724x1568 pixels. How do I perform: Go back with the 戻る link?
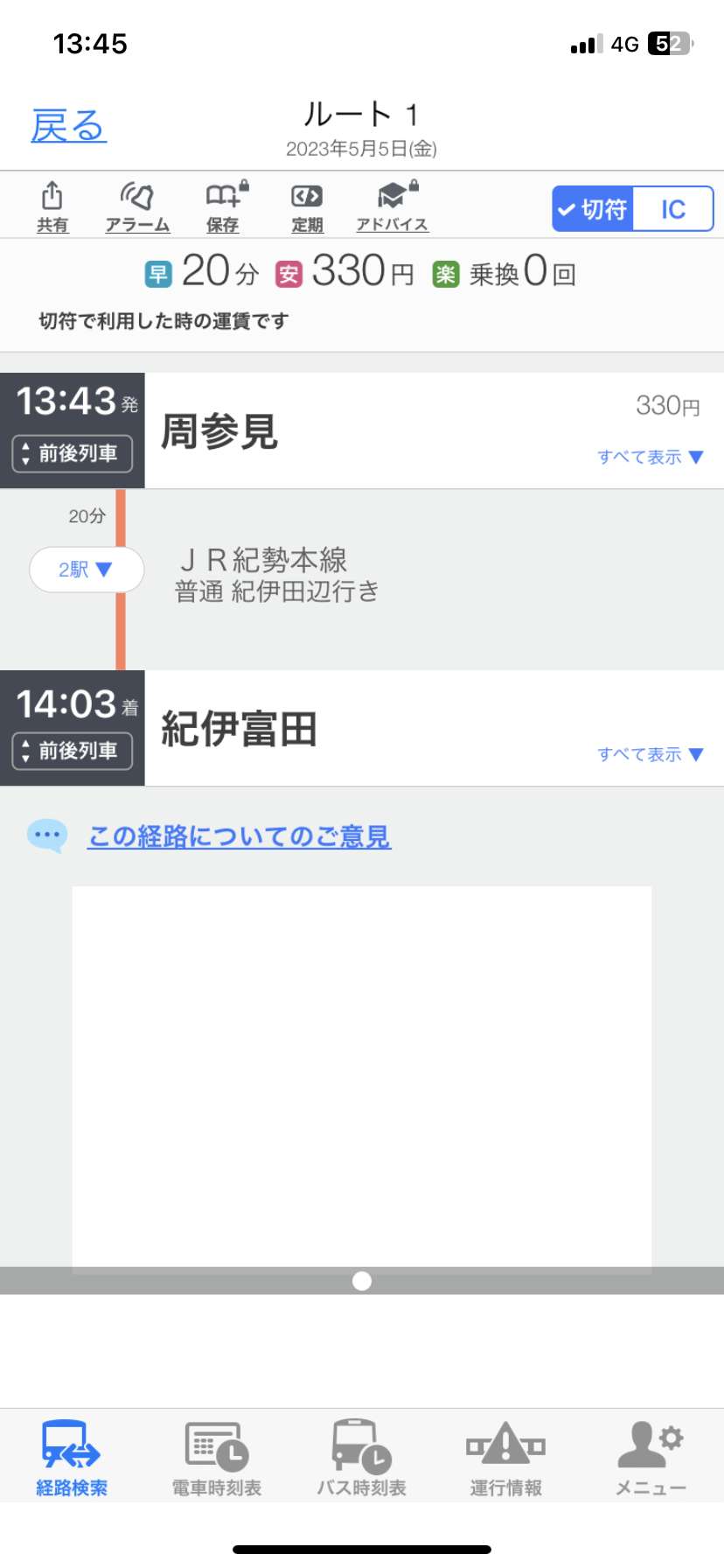pyautogui.click(x=68, y=127)
